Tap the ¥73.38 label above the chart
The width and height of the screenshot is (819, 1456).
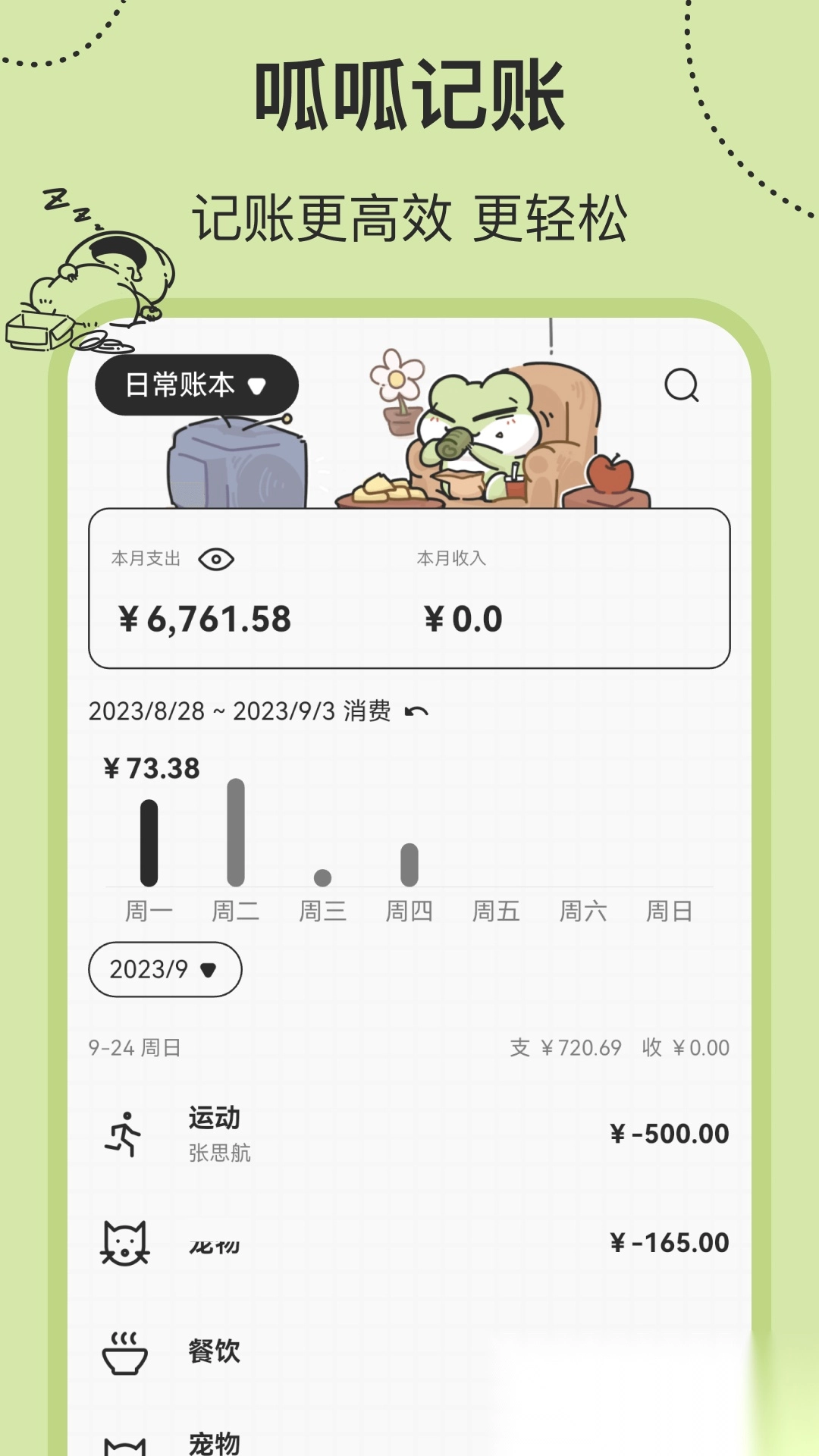pos(151,767)
